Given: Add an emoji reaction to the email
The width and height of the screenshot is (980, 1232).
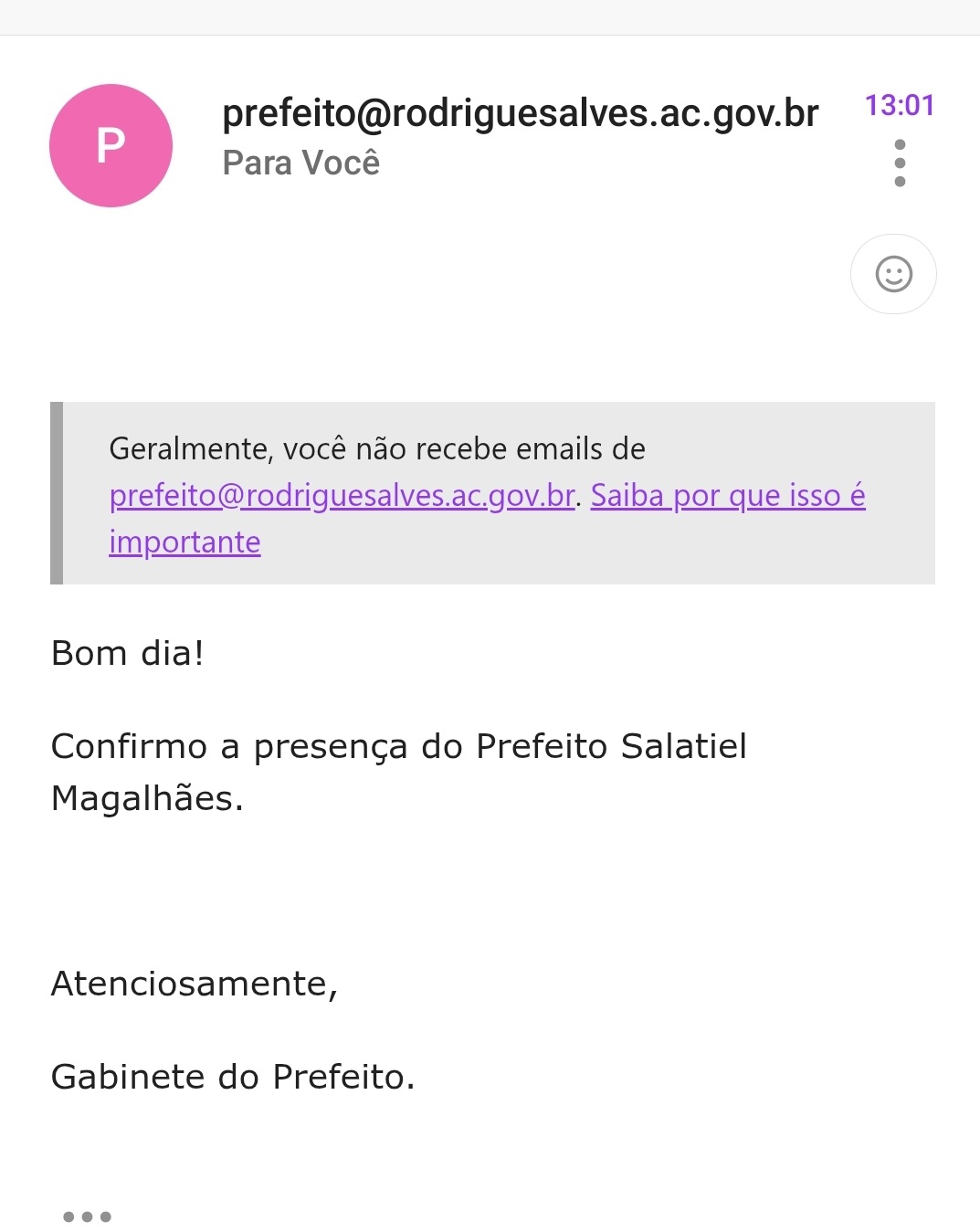Looking at the screenshot, I should click(x=893, y=274).
